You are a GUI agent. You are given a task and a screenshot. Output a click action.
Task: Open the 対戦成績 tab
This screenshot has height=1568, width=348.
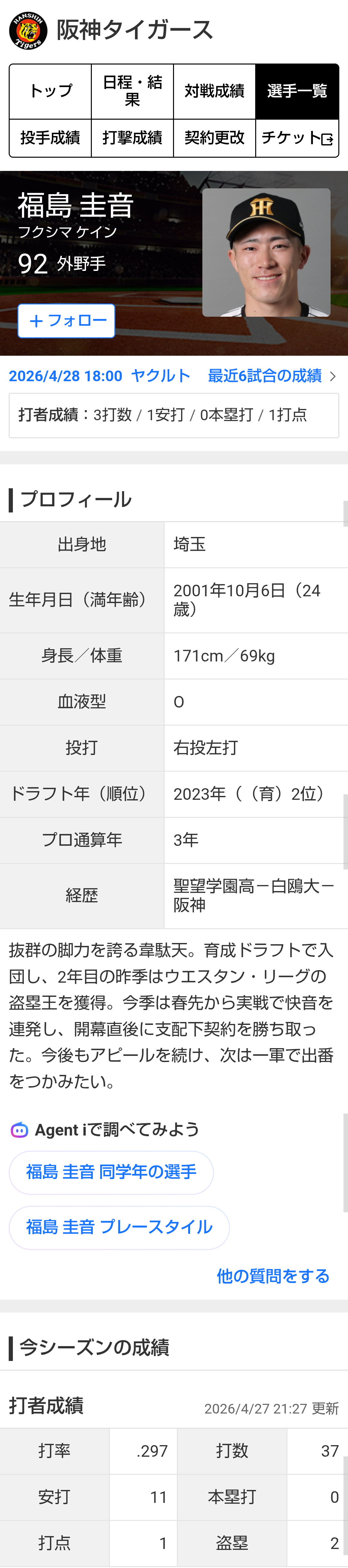point(214,91)
